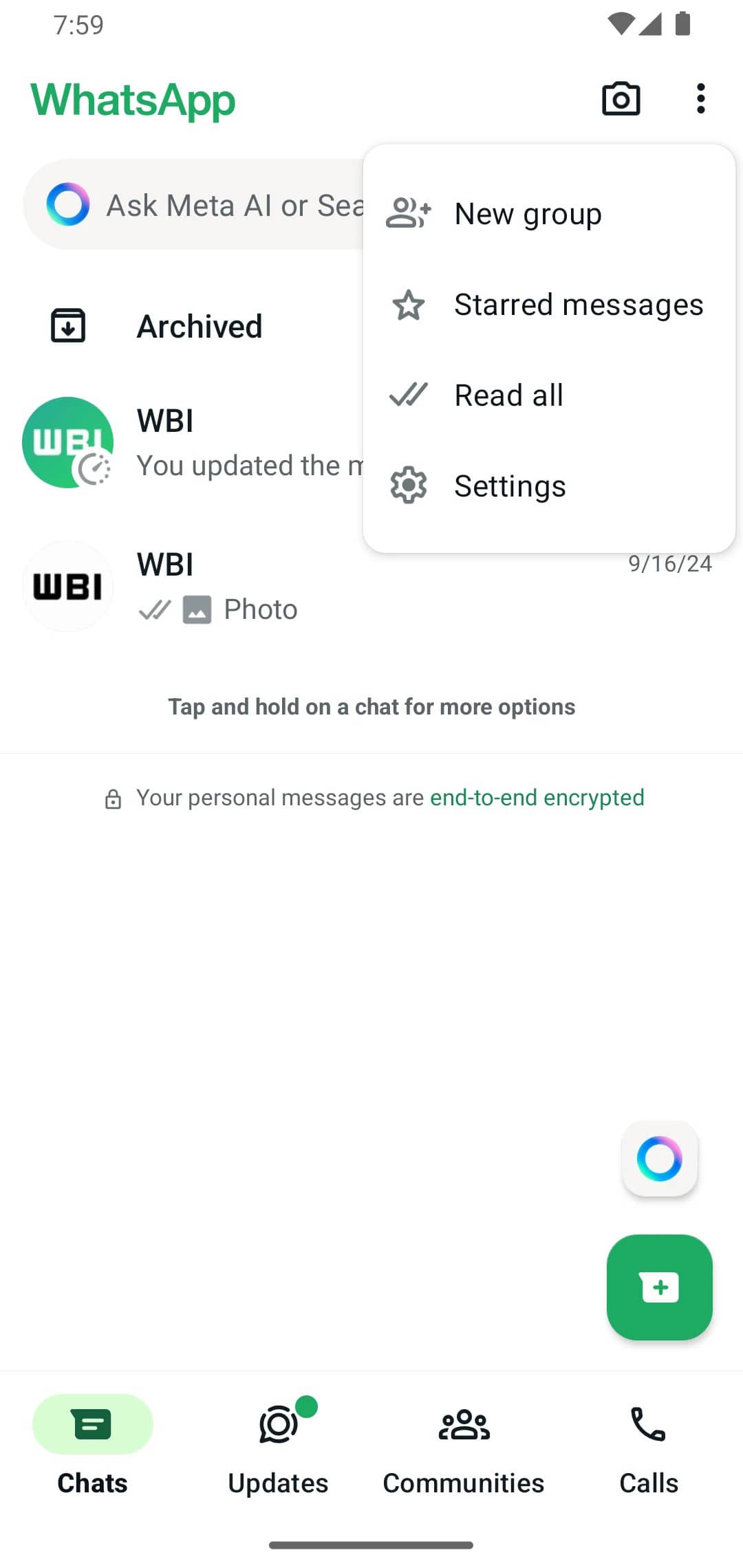Switch to the Communities tab
The height and width of the screenshot is (1568, 743).
pyautogui.click(x=464, y=1444)
